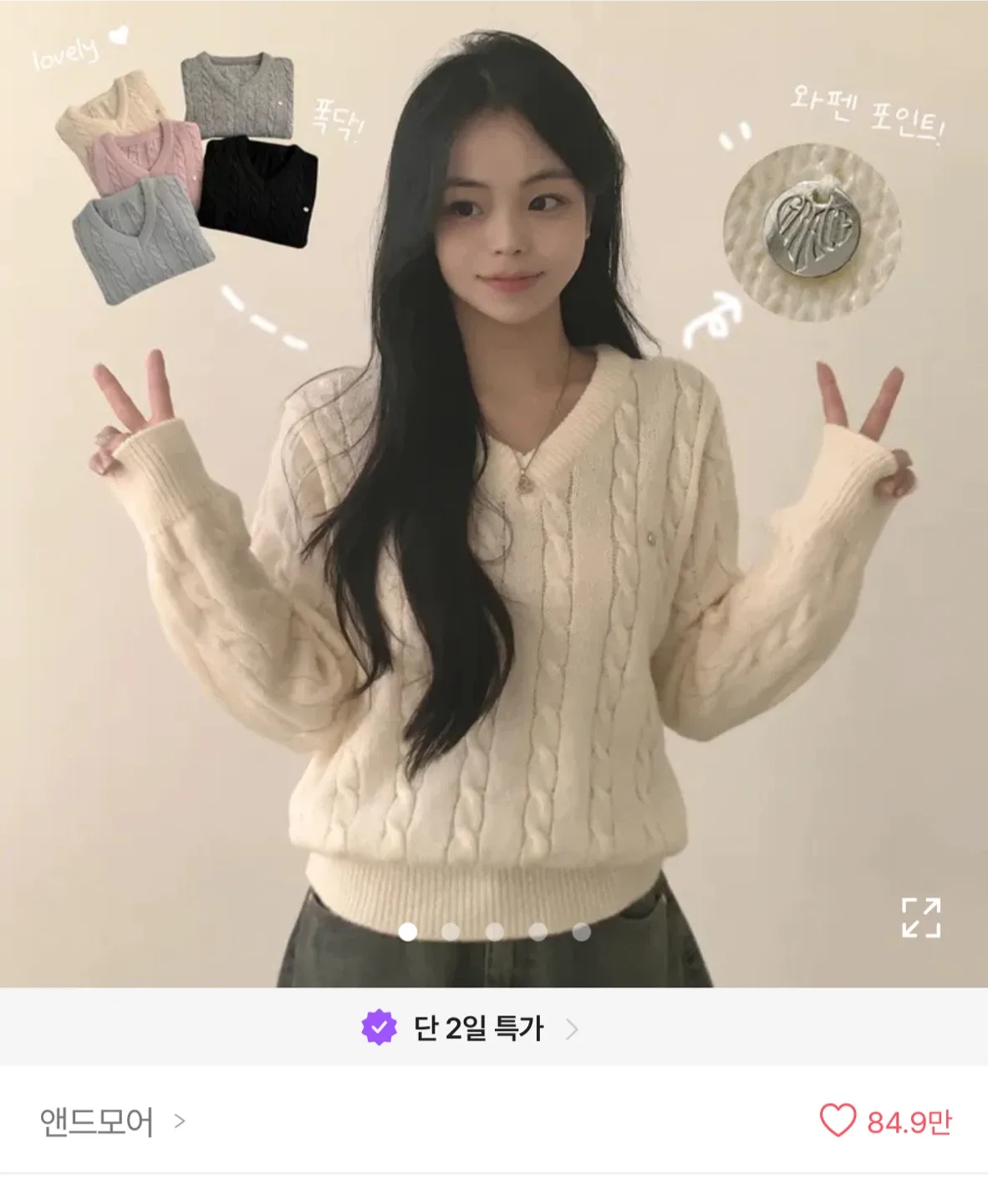The height and width of the screenshot is (1204, 988).
Task: Jump to the second image indicator dot
Action: tap(451, 931)
